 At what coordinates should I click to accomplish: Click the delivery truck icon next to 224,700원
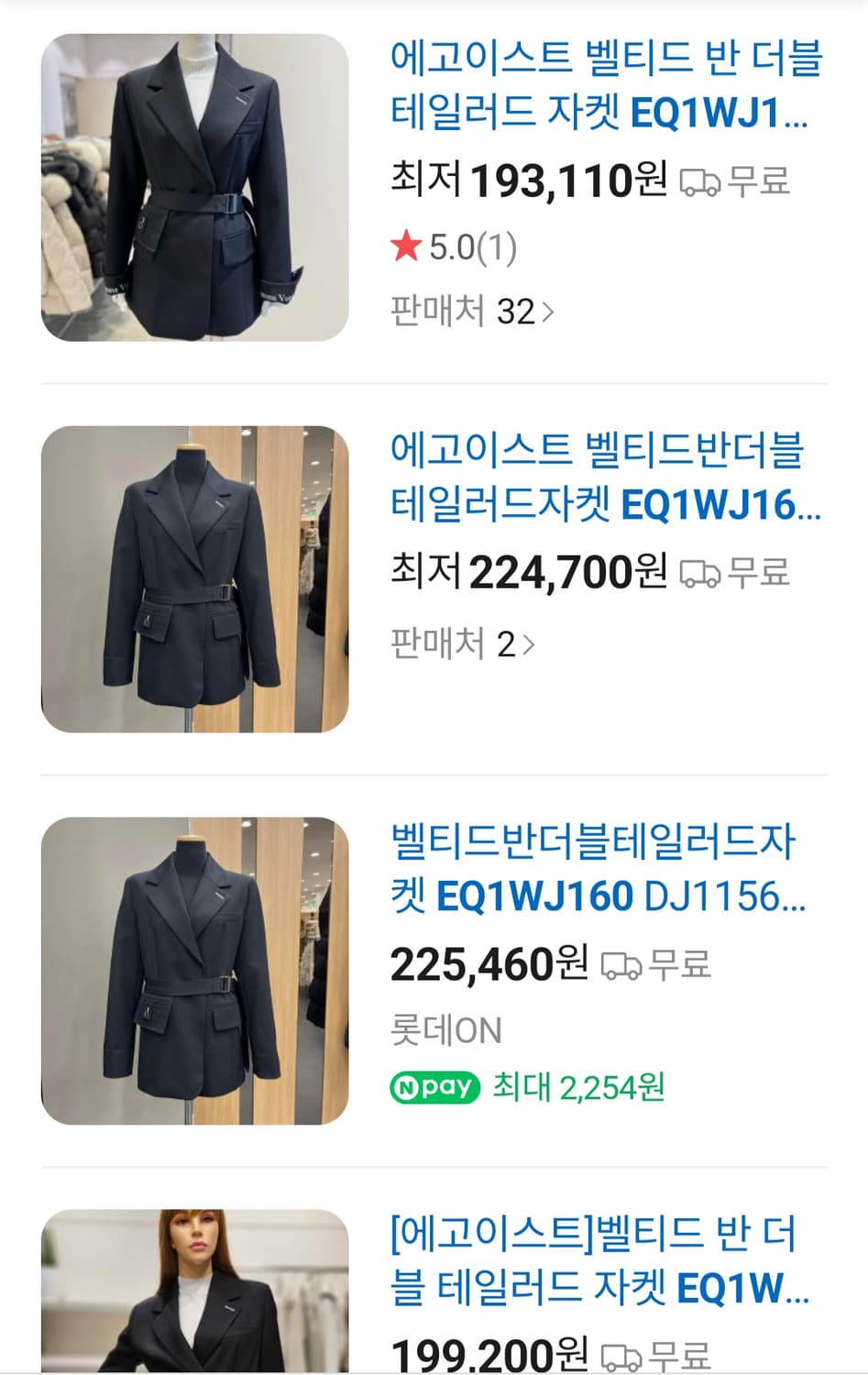coord(701,572)
